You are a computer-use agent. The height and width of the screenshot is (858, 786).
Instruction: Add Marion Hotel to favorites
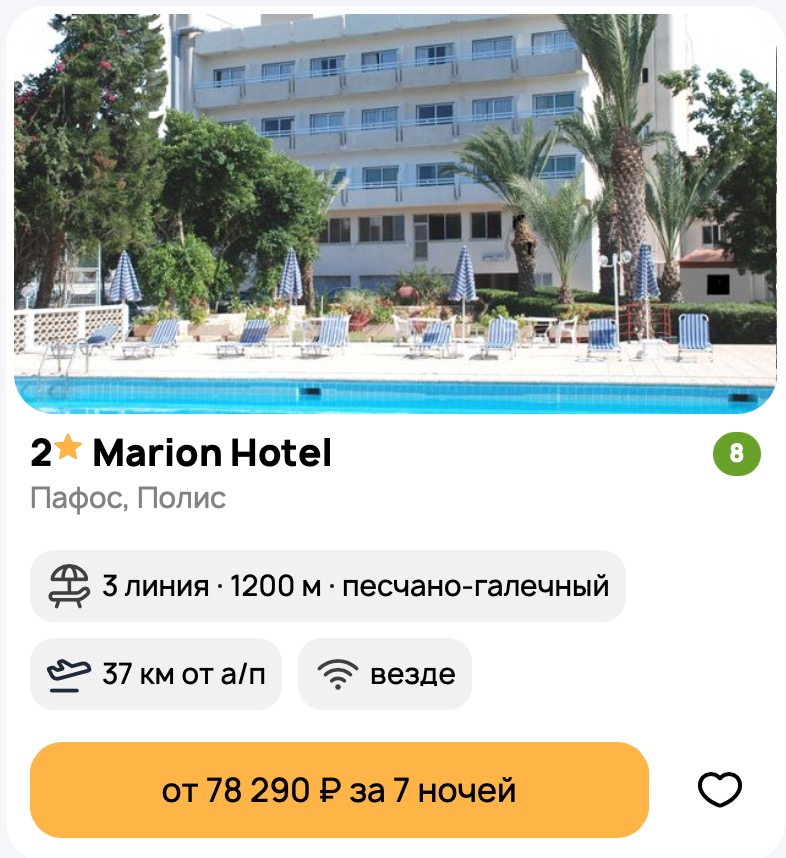pos(719,790)
